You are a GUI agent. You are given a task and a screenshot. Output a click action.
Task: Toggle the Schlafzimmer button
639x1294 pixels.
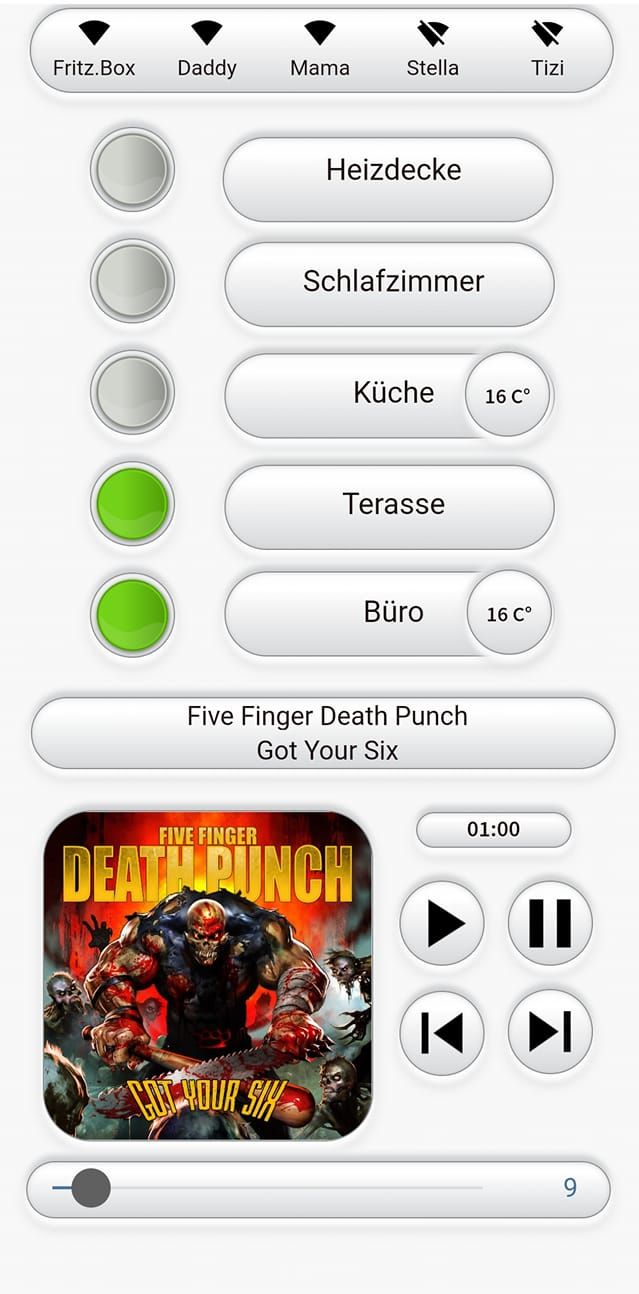pos(389,284)
